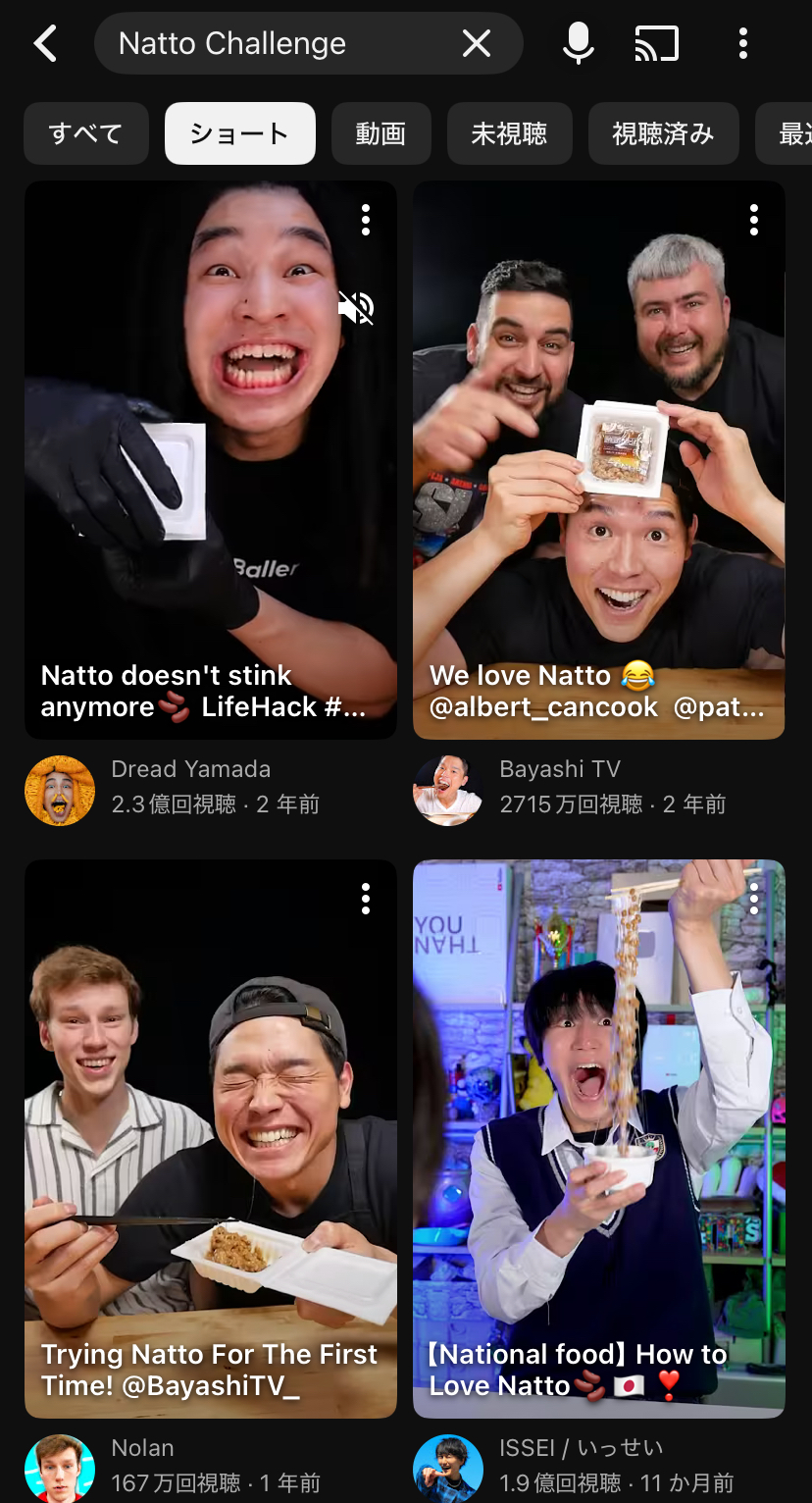The width and height of the screenshot is (812, 1503).
Task: Open options for ISSEI's short
Action: pyautogui.click(x=754, y=897)
